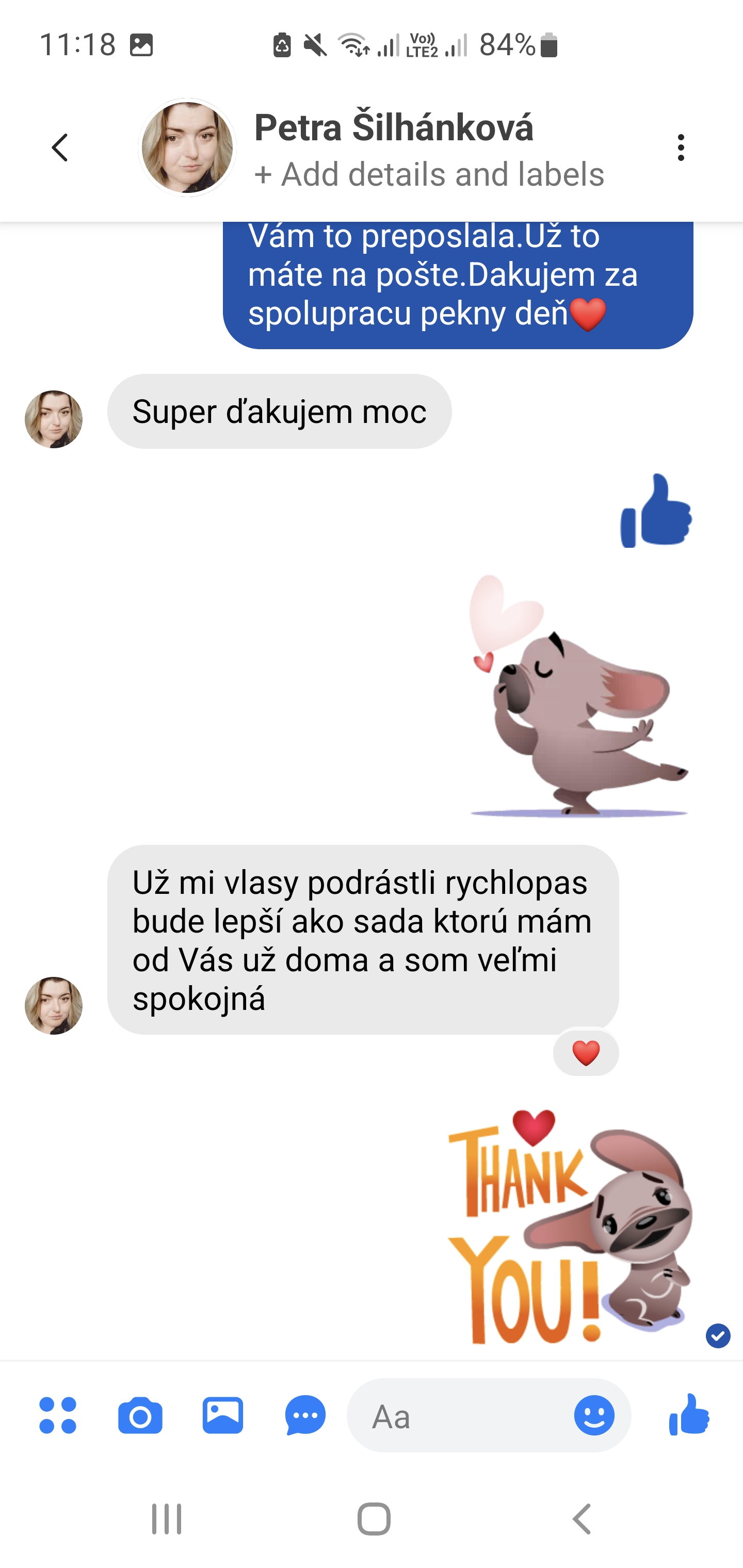Open the Thank You sticker
The width and height of the screenshot is (743, 1568).
pyautogui.click(x=571, y=1227)
